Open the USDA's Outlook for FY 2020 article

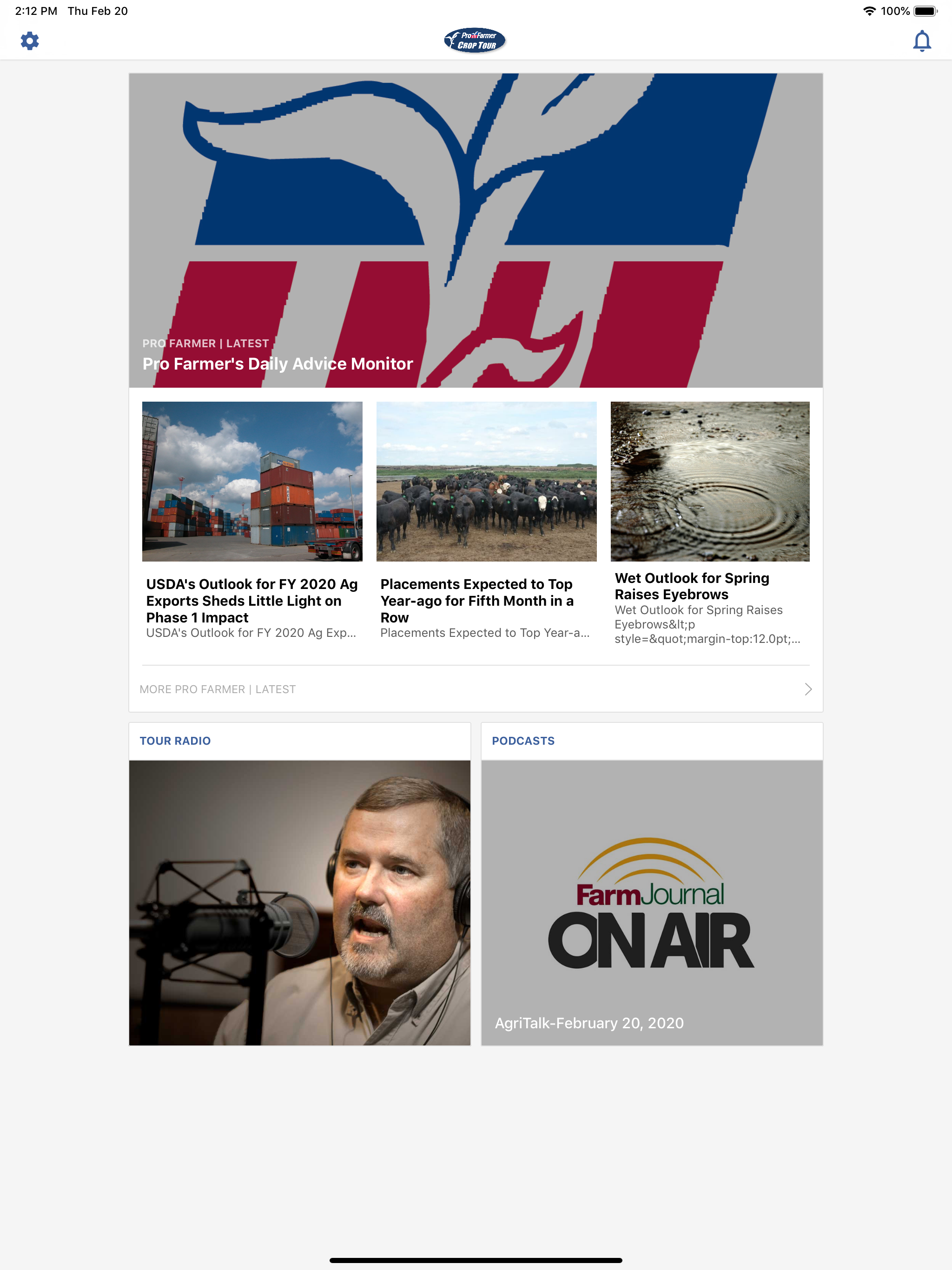pyautogui.click(x=252, y=521)
